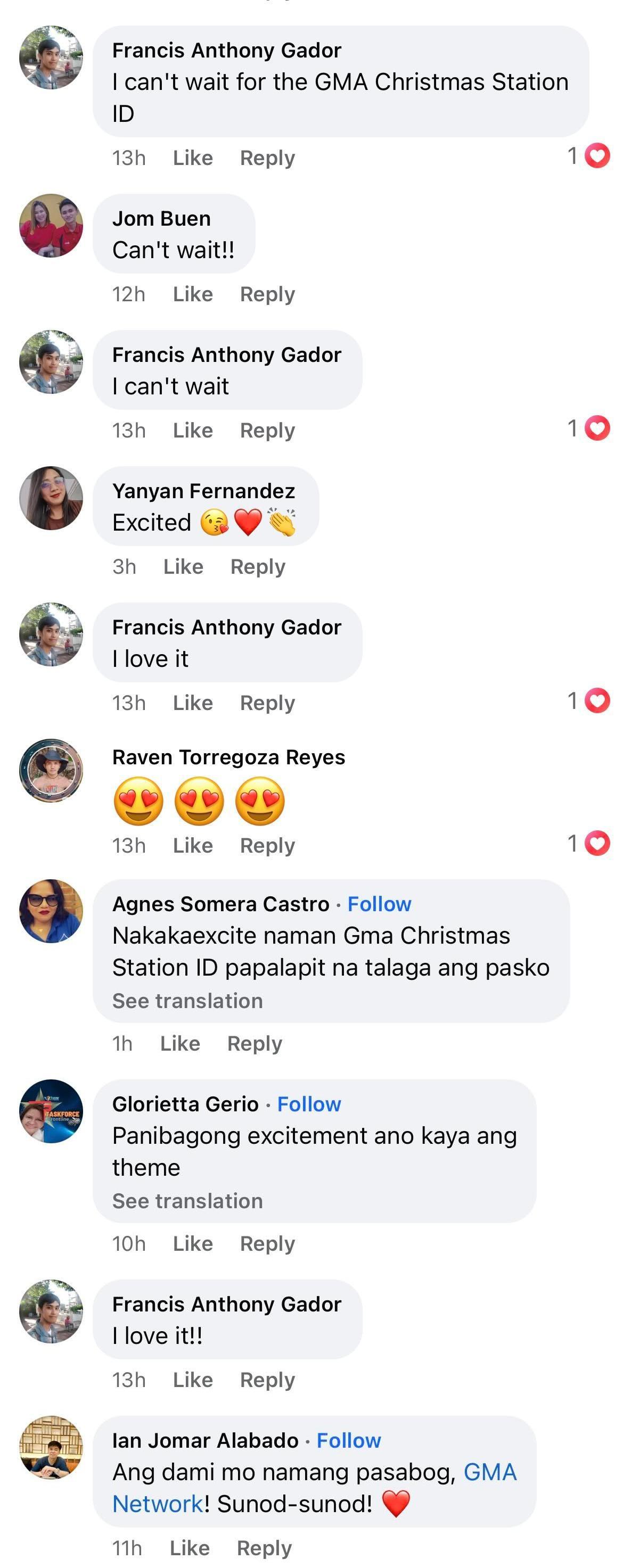The image size is (623, 1568).
Task: Reply to Jom Buen's comment
Action: [x=267, y=295]
